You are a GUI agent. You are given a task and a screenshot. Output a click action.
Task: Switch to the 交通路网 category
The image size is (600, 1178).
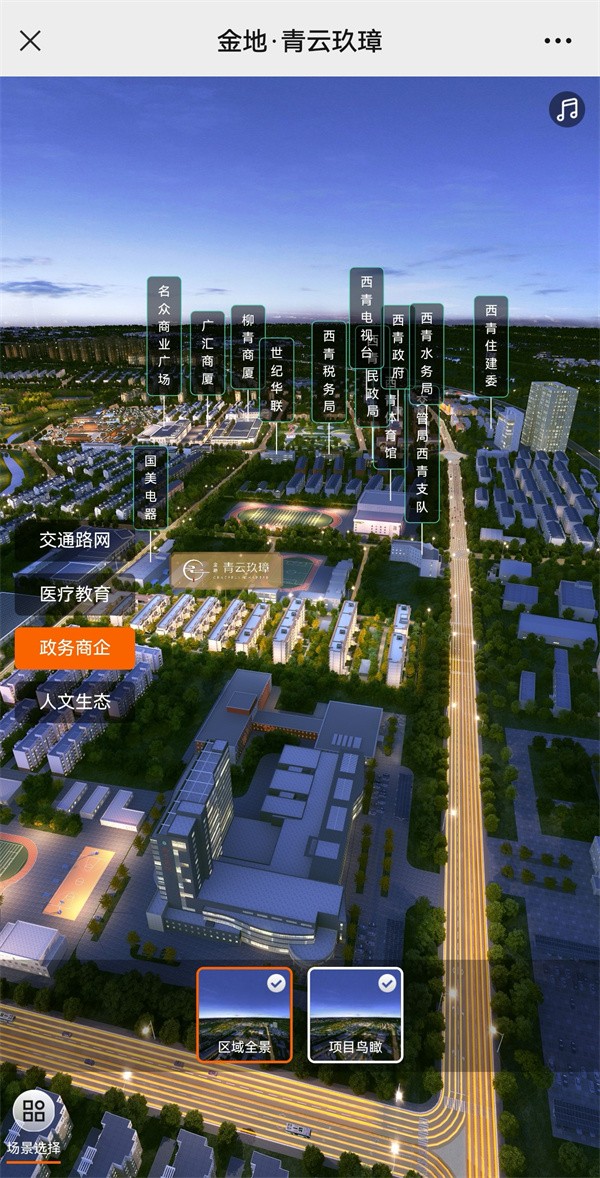(x=75, y=540)
